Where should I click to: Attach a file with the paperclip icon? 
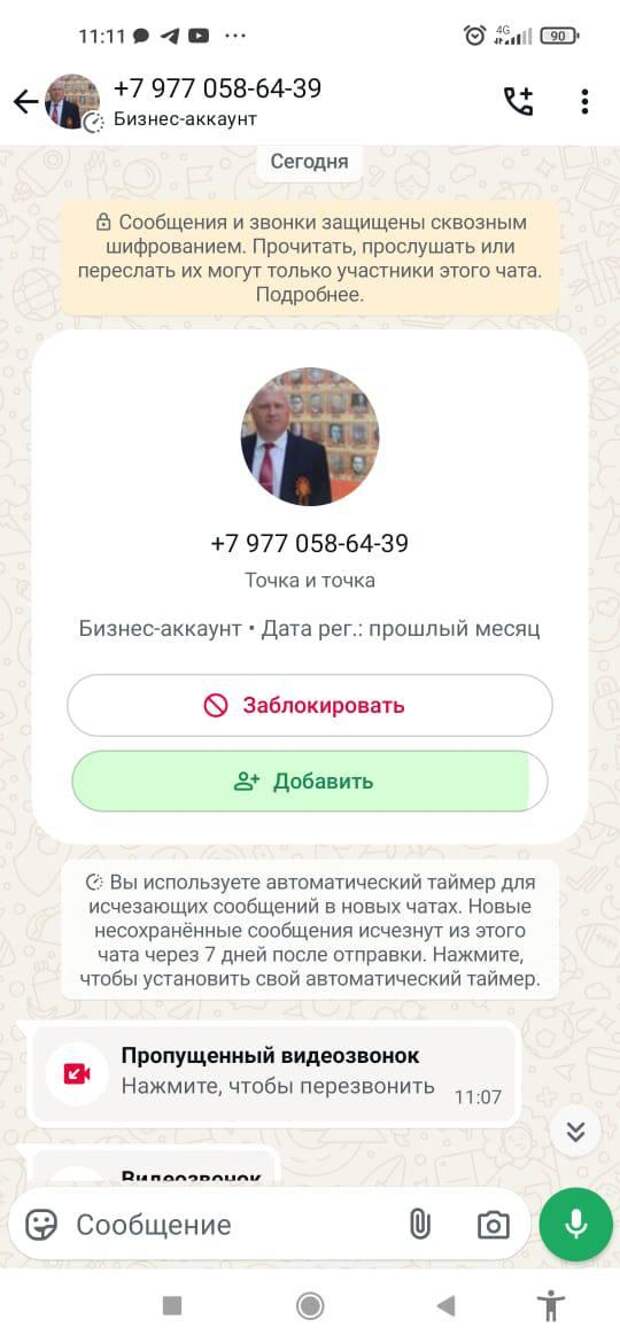click(419, 1225)
